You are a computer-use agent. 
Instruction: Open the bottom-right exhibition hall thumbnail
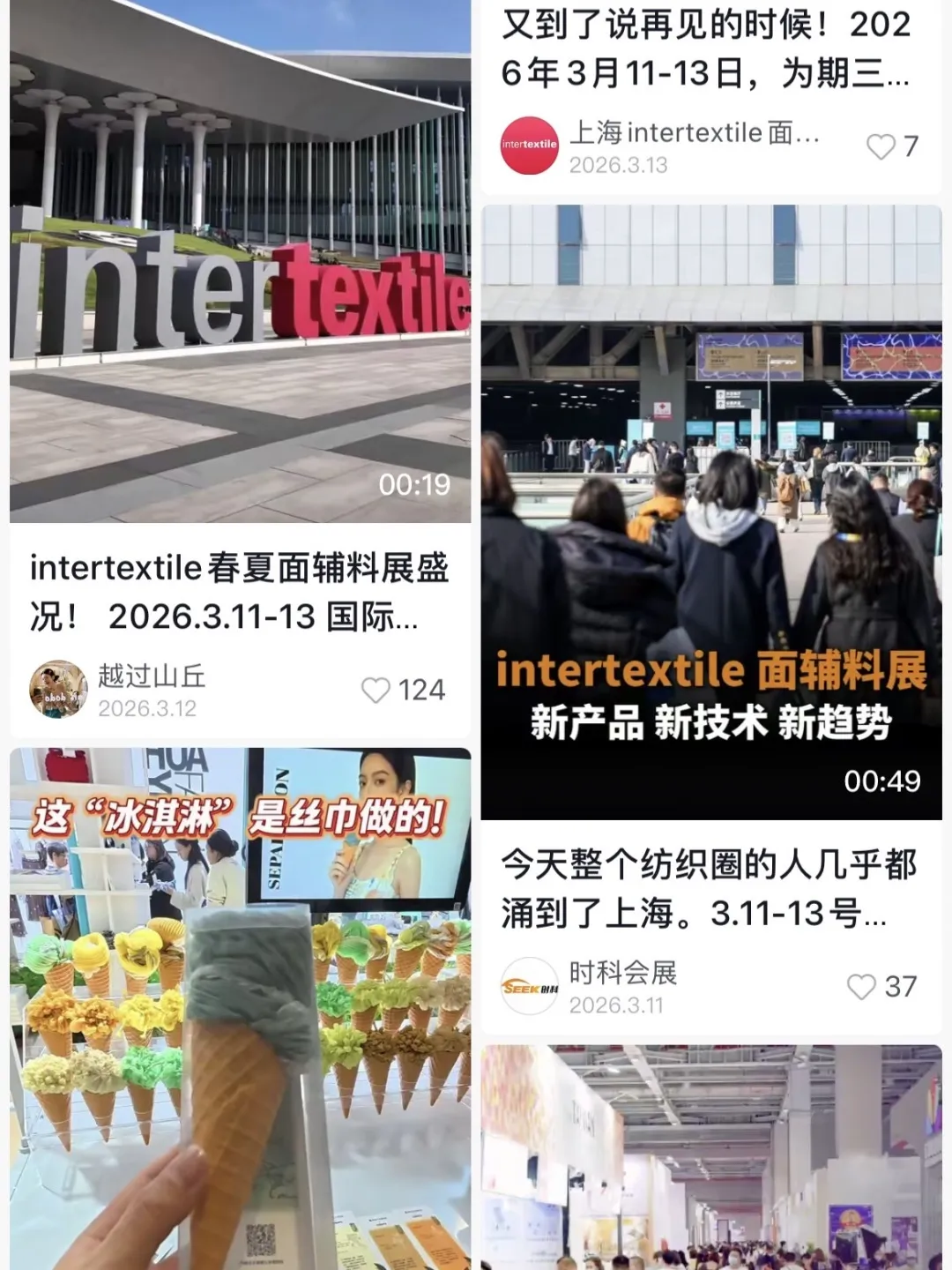tap(714, 1164)
